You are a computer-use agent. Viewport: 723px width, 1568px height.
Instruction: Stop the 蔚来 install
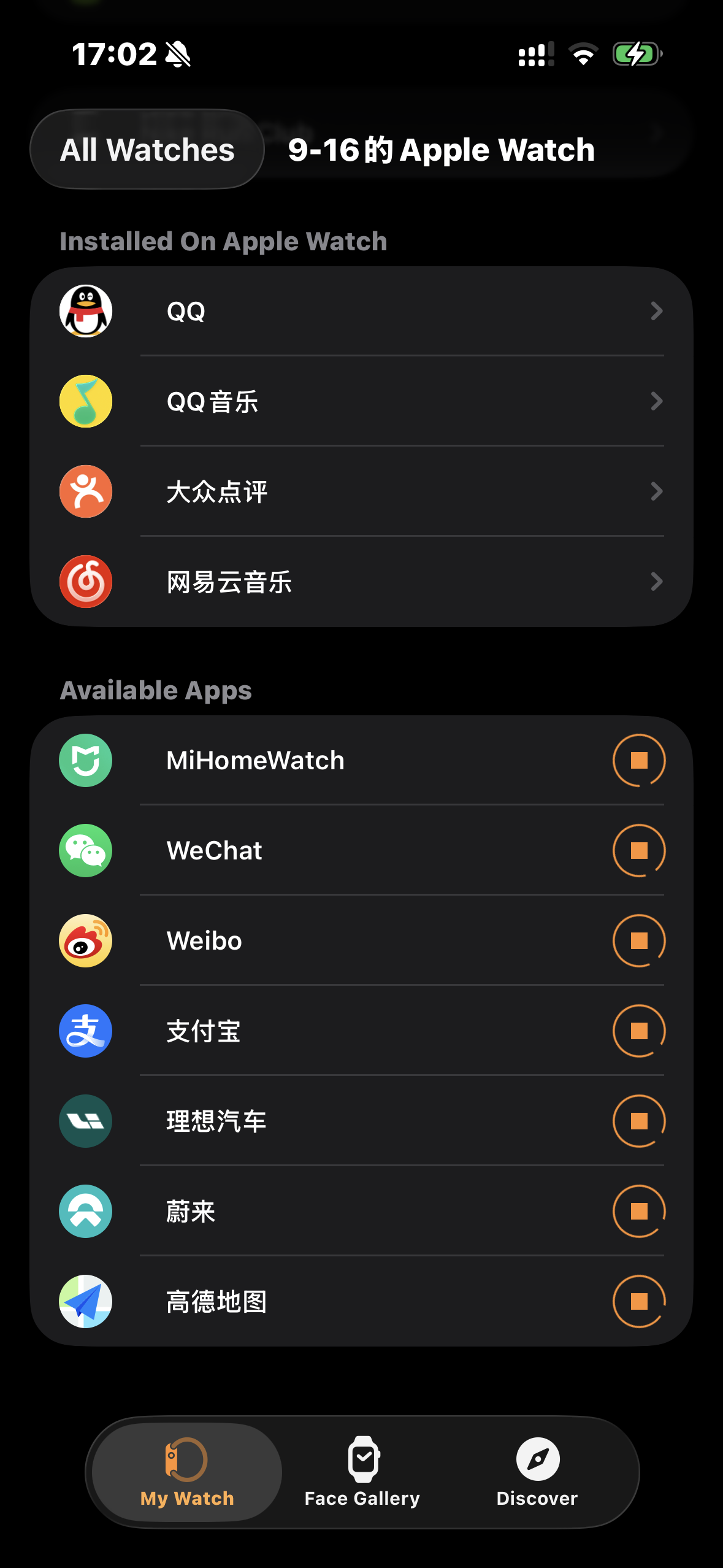(639, 1212)
